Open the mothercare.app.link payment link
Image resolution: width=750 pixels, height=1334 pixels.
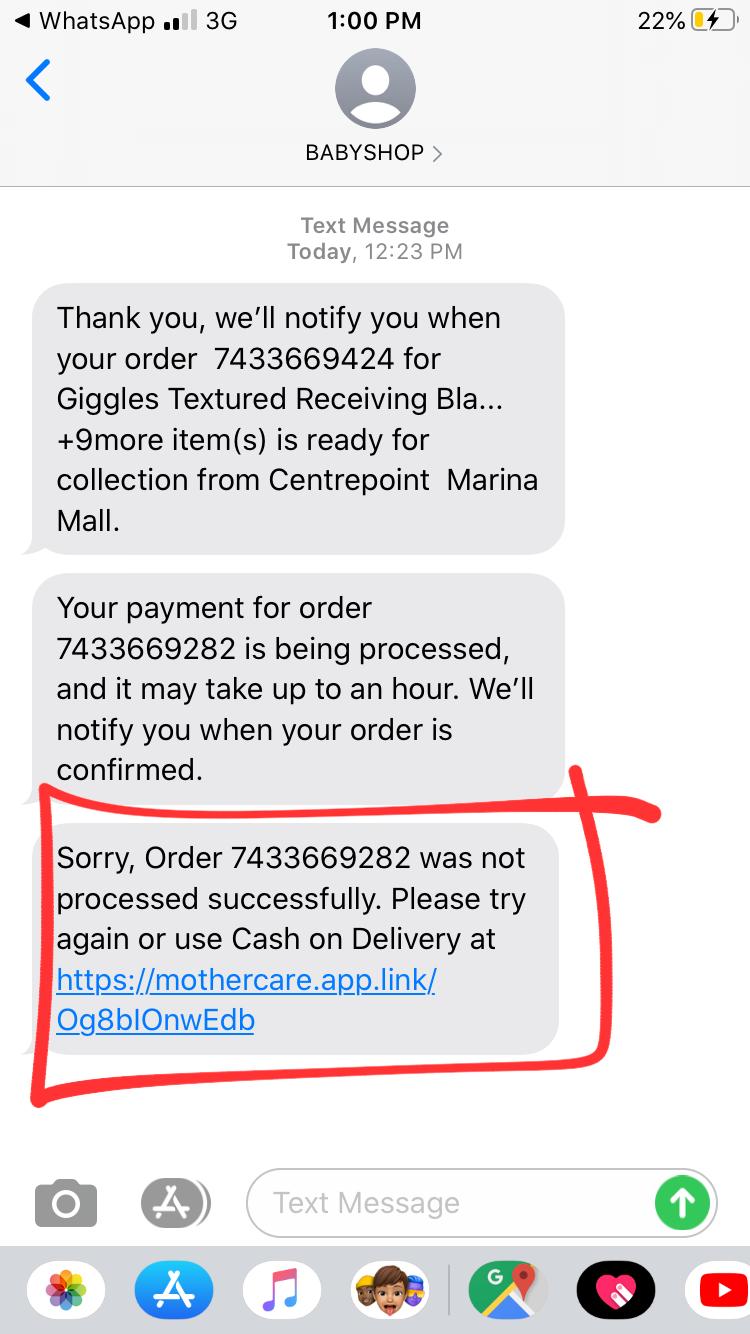pos(246,999)
